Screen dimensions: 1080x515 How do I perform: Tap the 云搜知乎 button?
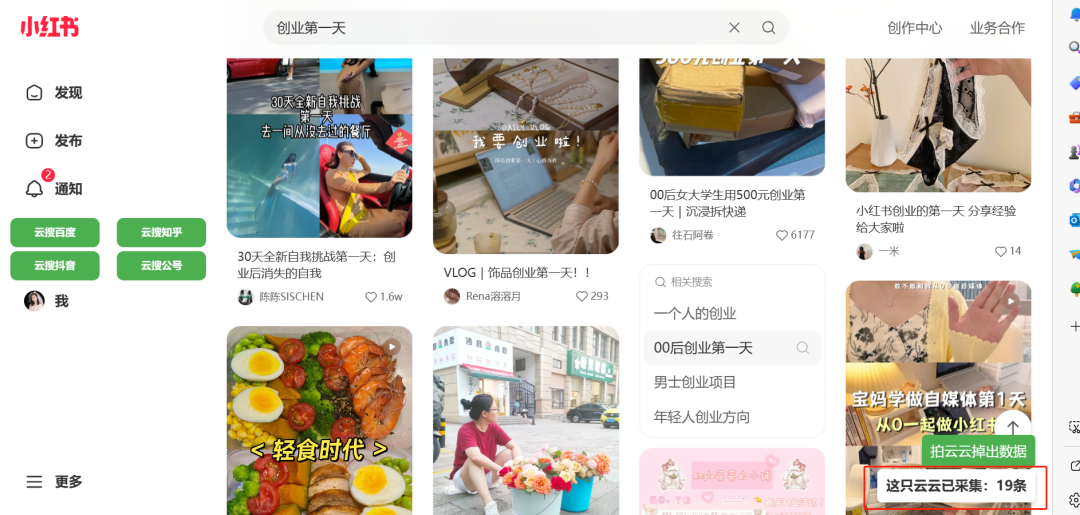tap(161, 232)
